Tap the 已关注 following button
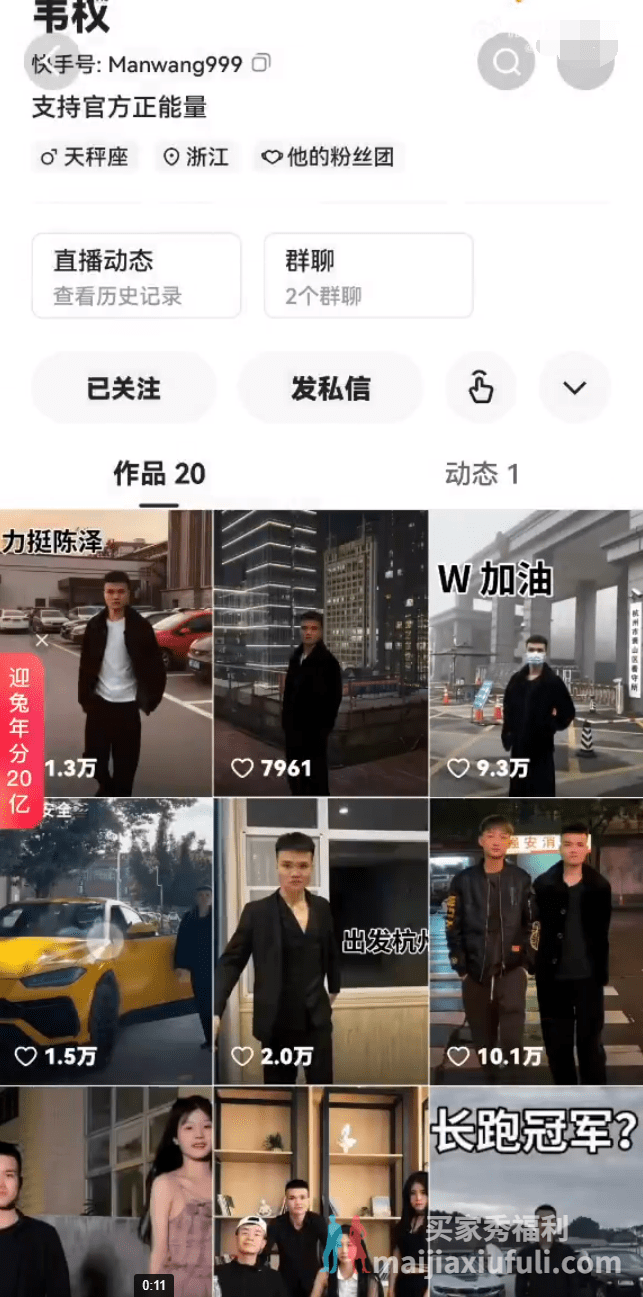Viewport: 643px width, 1297px height. pos(124,388)
